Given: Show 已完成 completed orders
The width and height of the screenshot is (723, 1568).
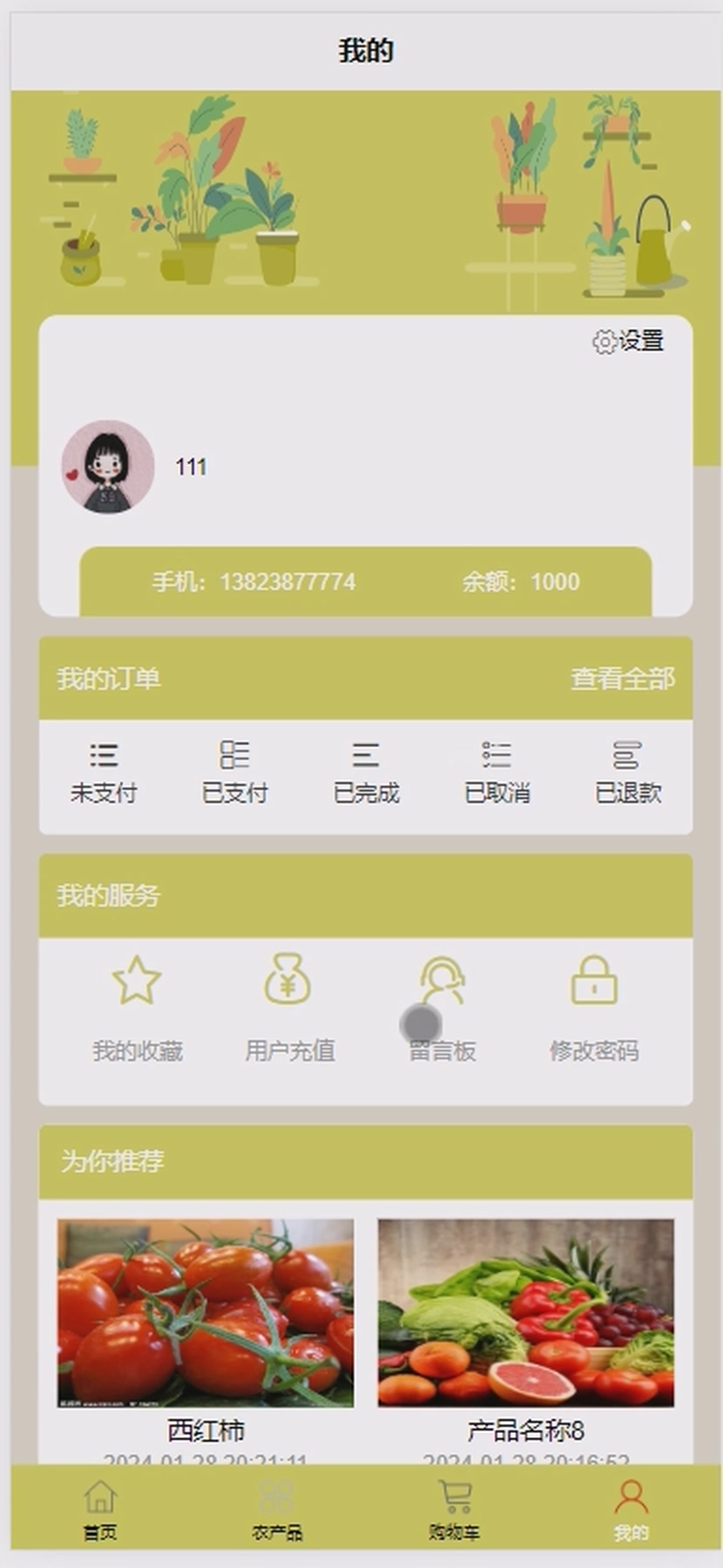Looking at the screenshot, I should point(366,773).
